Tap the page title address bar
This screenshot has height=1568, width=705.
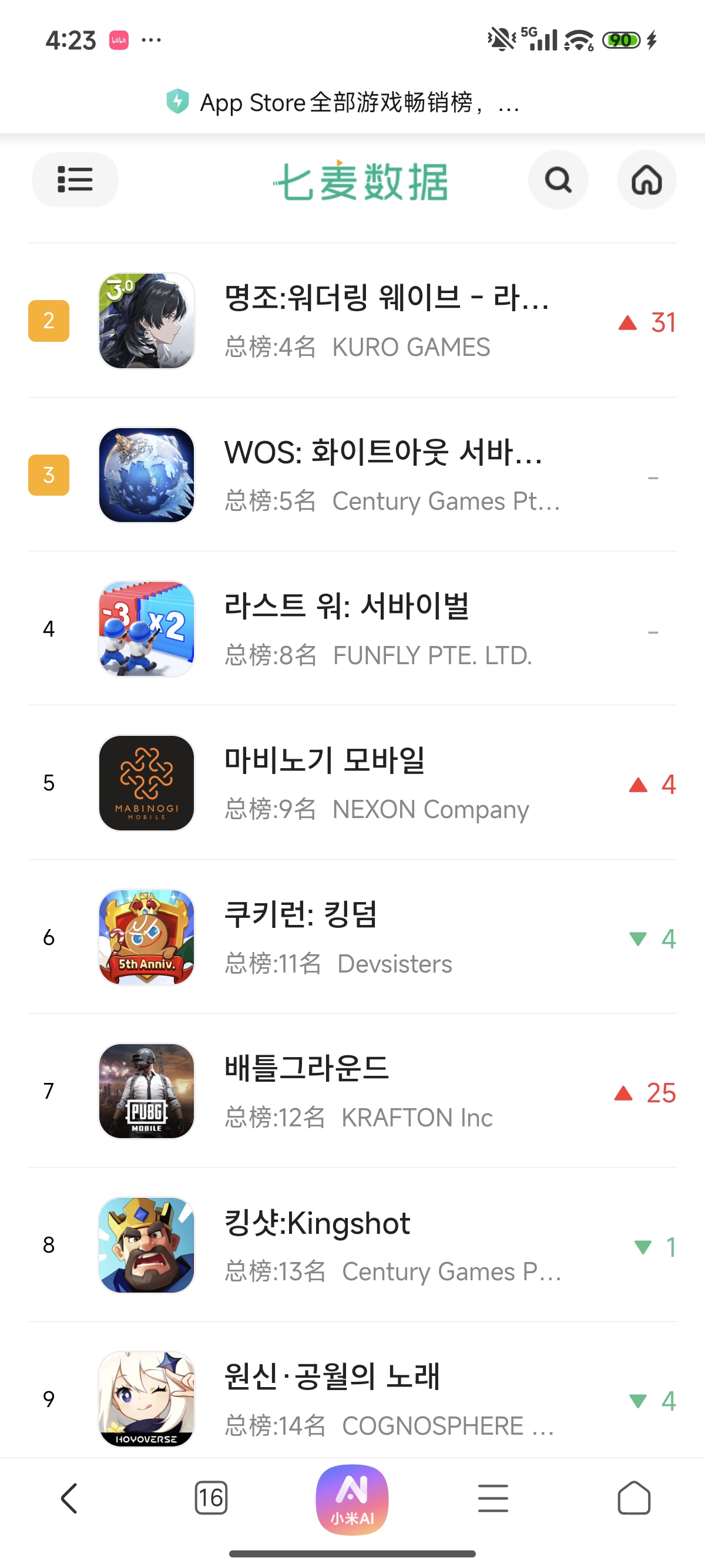[x=352, y=102]
